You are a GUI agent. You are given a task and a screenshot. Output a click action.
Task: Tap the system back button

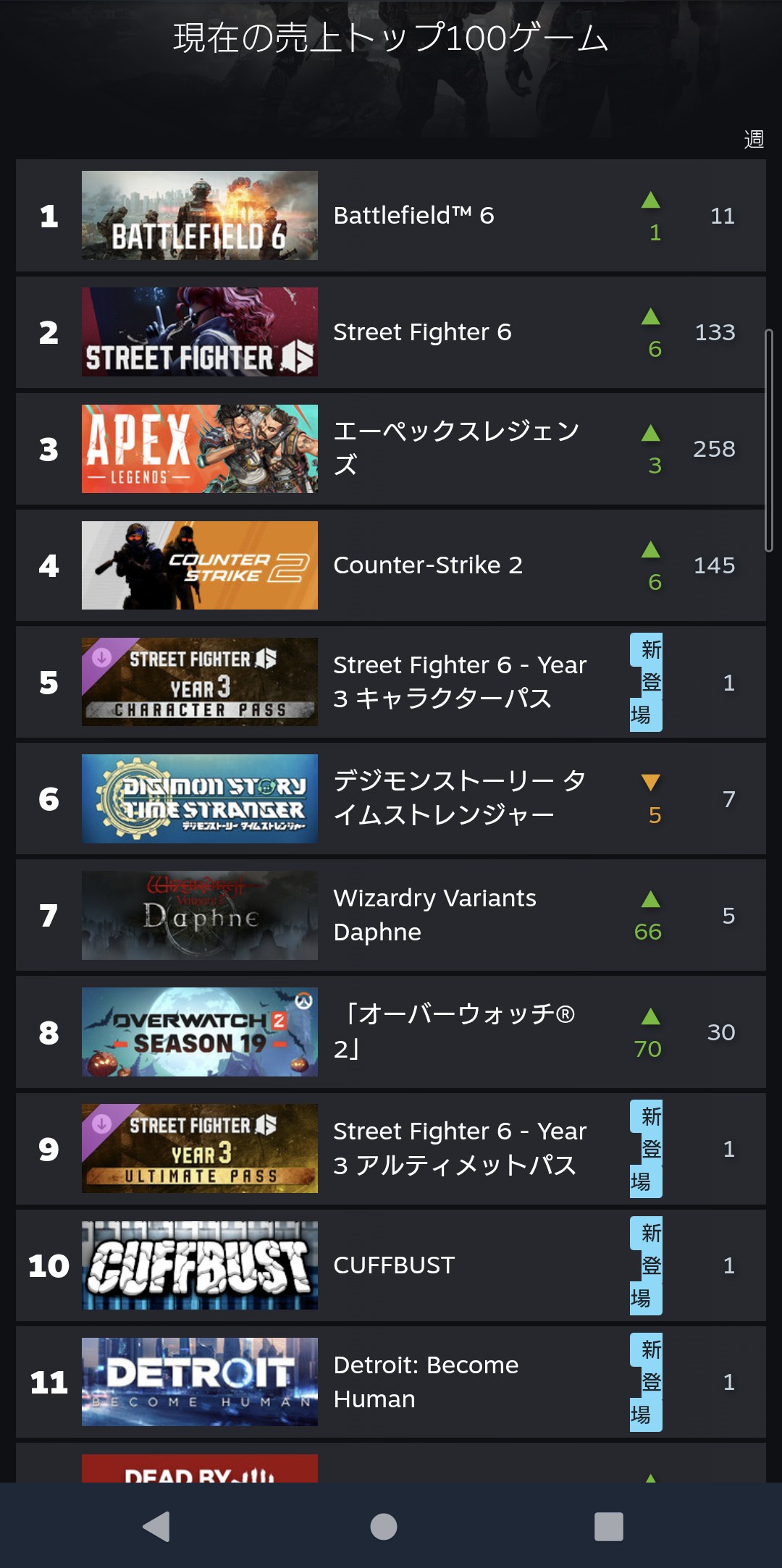coord(157,1527)
